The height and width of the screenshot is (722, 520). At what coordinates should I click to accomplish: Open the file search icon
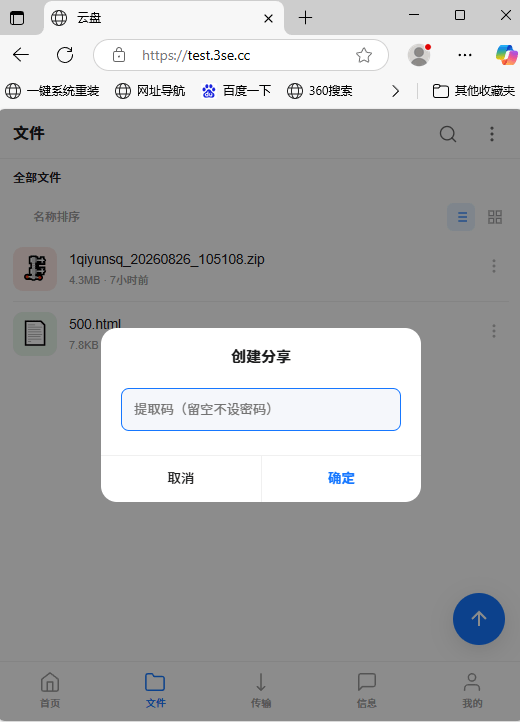tap(448, 134)
